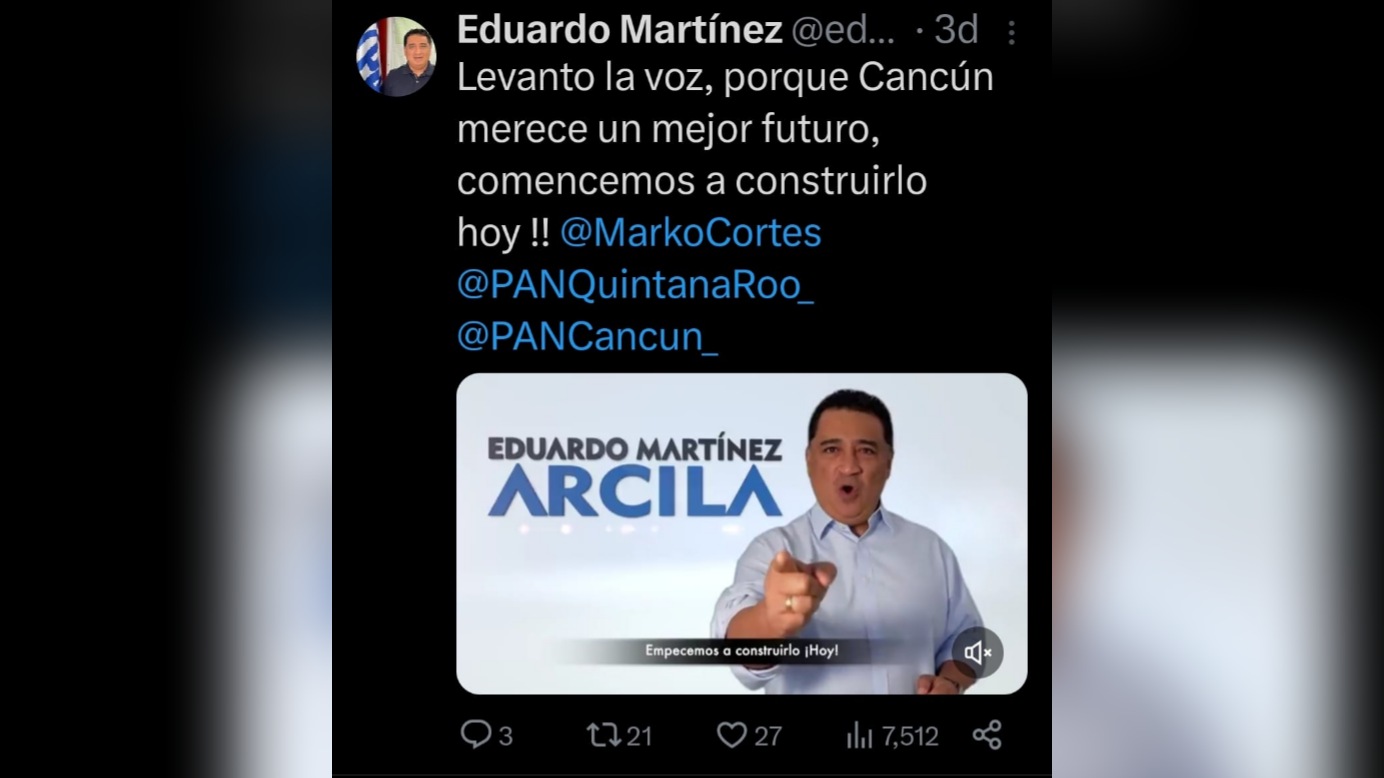Like the tweet with 27 likes
1384x778 pixels.
732,736
